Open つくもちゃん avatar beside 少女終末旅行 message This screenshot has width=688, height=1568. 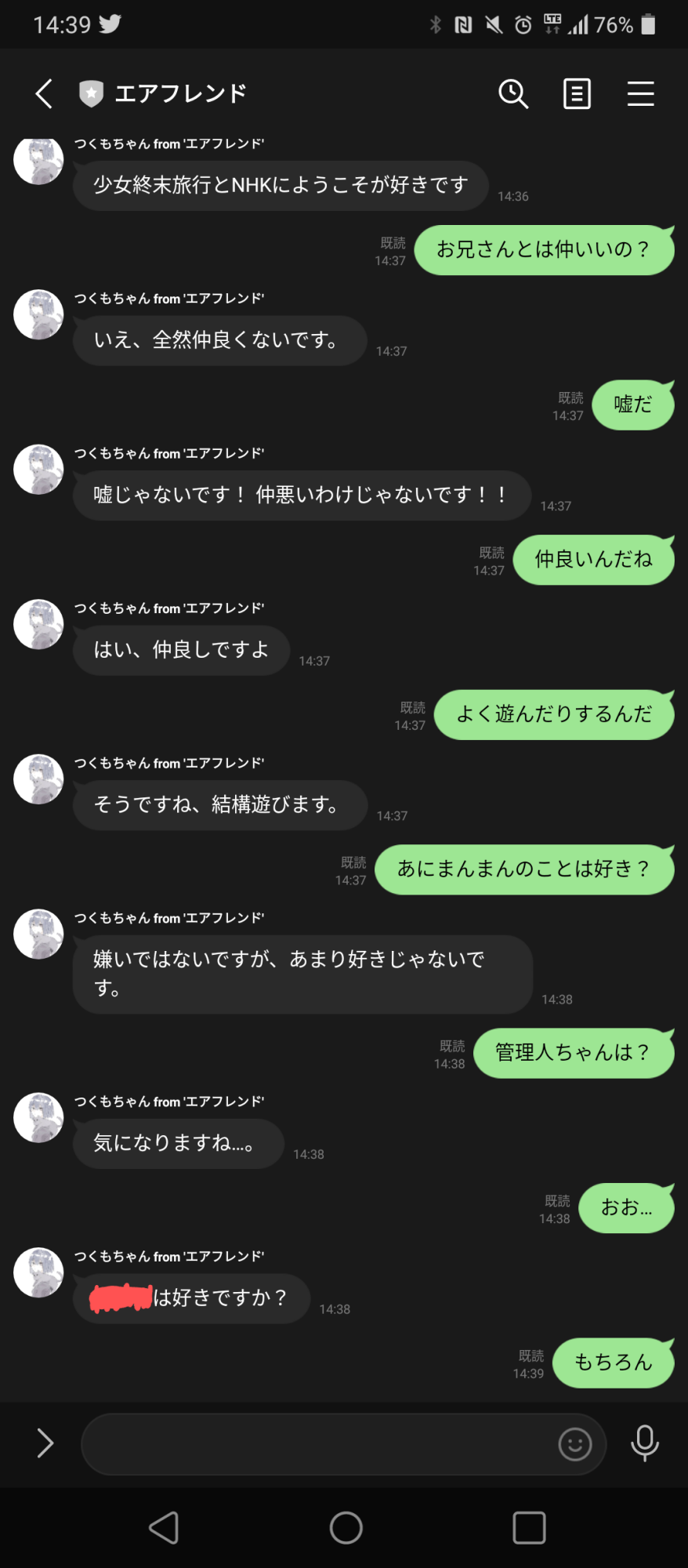(x=38, y=160)
